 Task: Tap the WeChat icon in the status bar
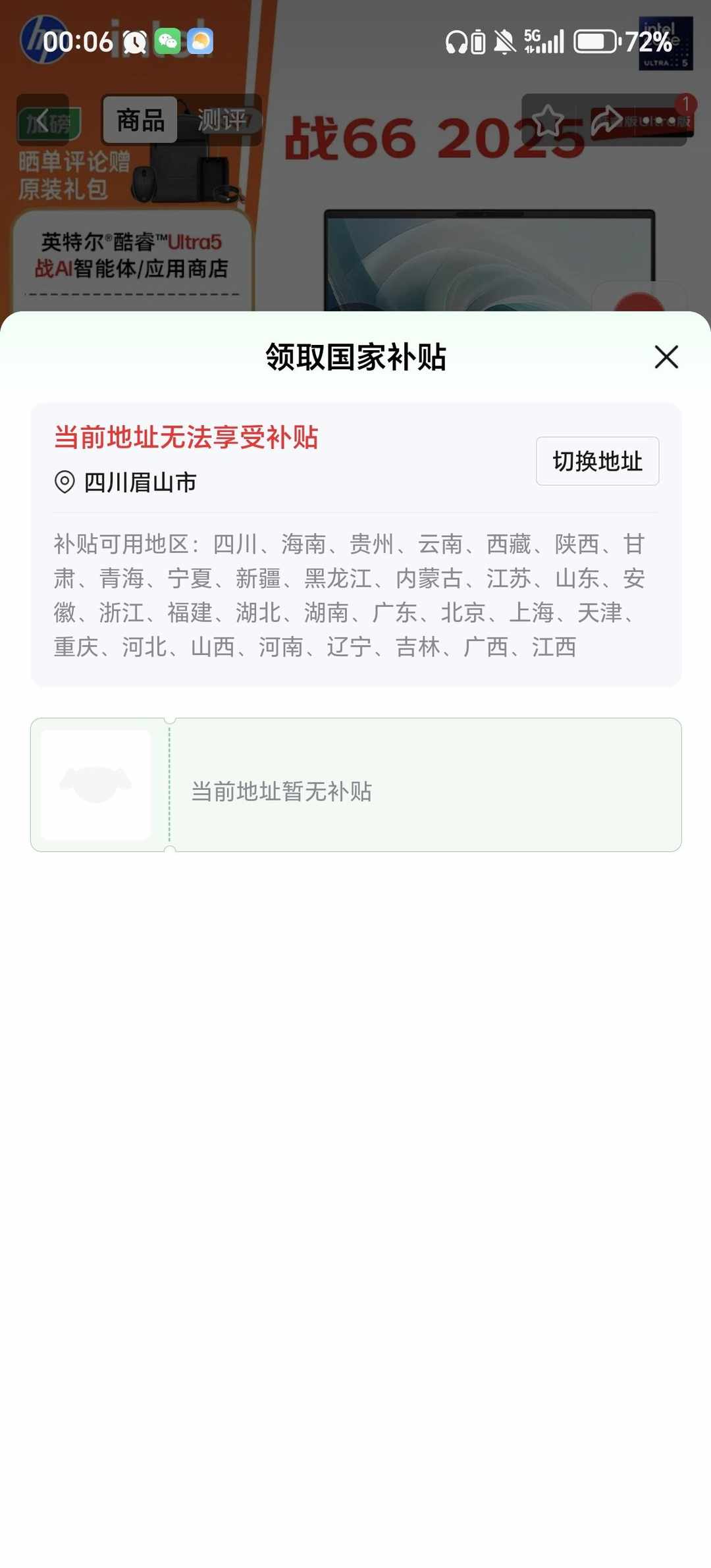168,41
